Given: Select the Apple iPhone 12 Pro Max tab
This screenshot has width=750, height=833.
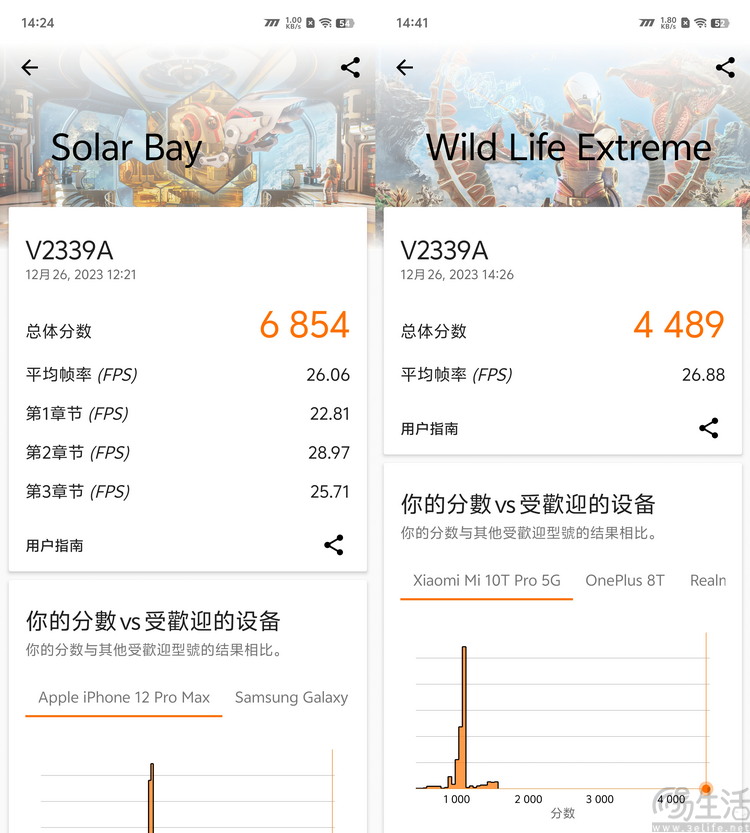Looking at the screenshot, I should (x=124, y=698).
